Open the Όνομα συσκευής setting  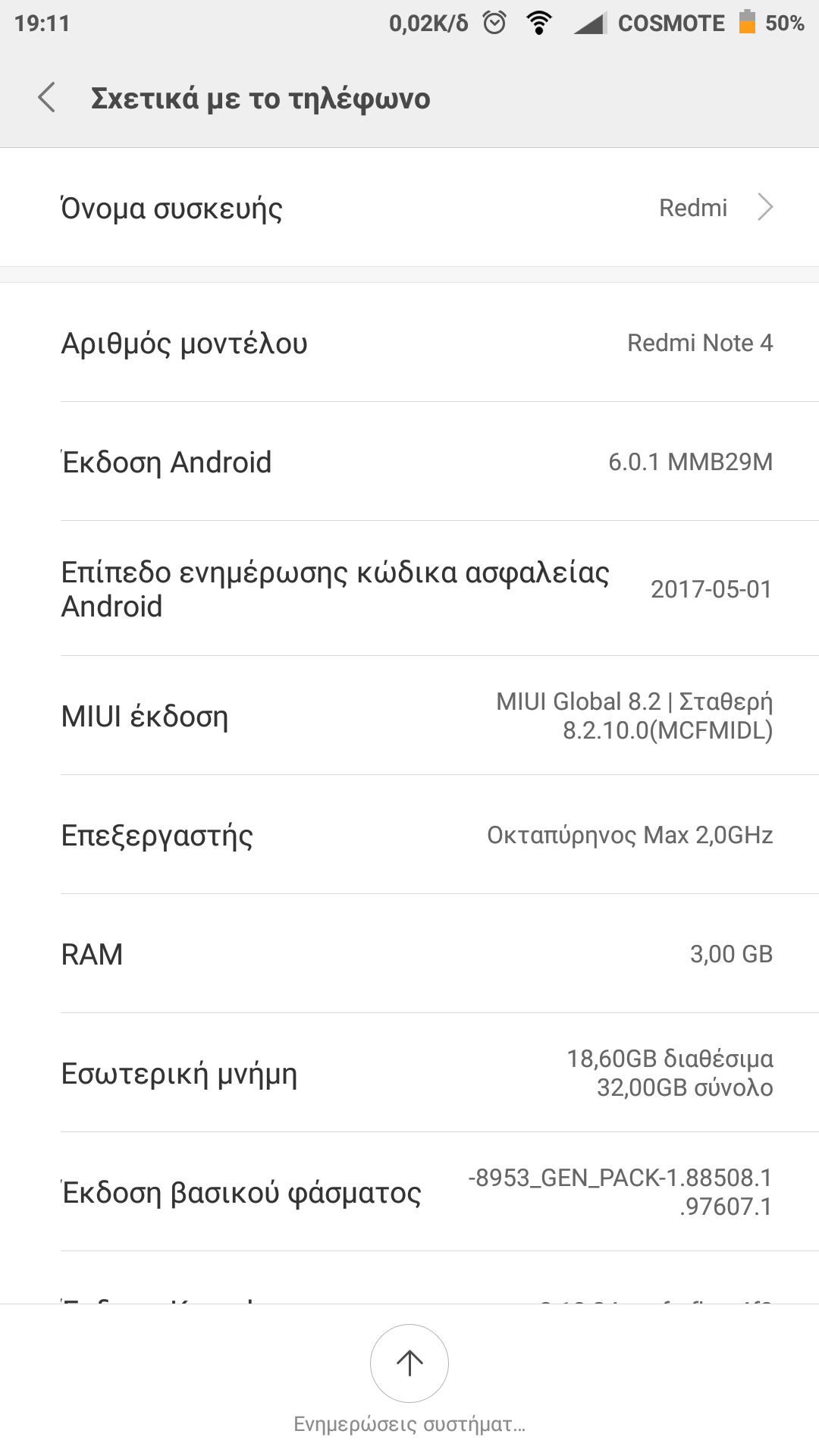click(409, 208)
